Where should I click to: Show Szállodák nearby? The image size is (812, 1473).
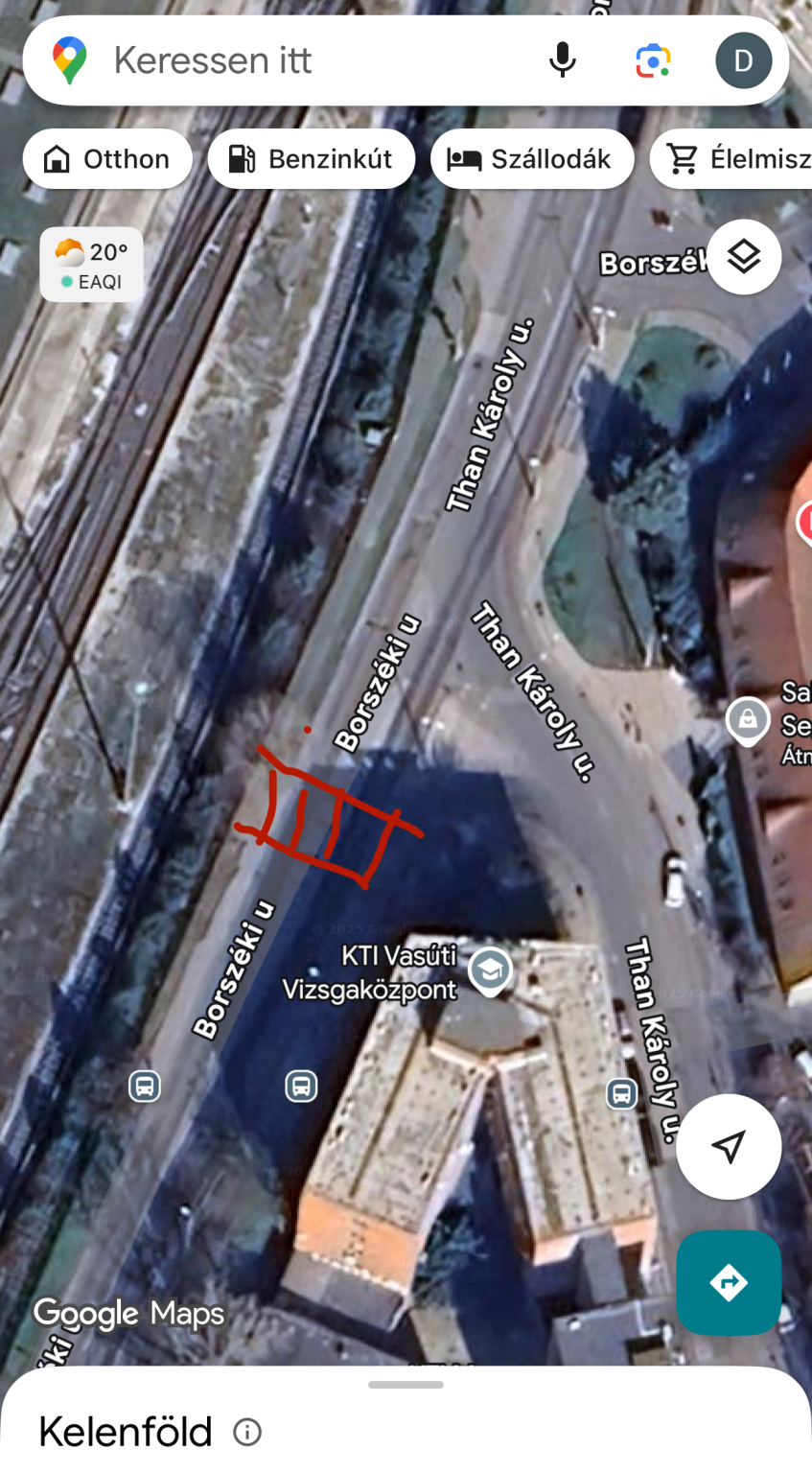click(532, 159)
